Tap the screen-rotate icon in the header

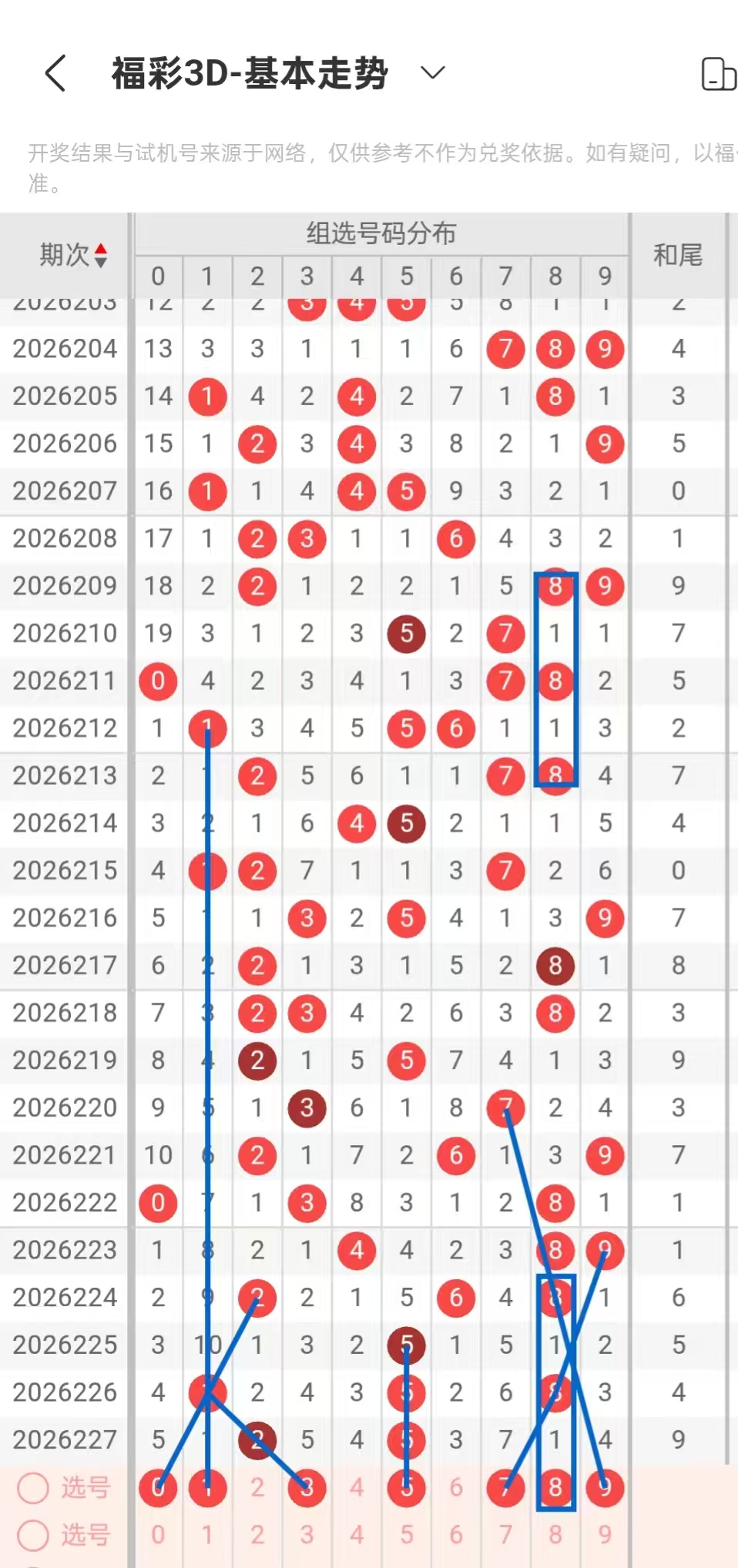[718, 74]
